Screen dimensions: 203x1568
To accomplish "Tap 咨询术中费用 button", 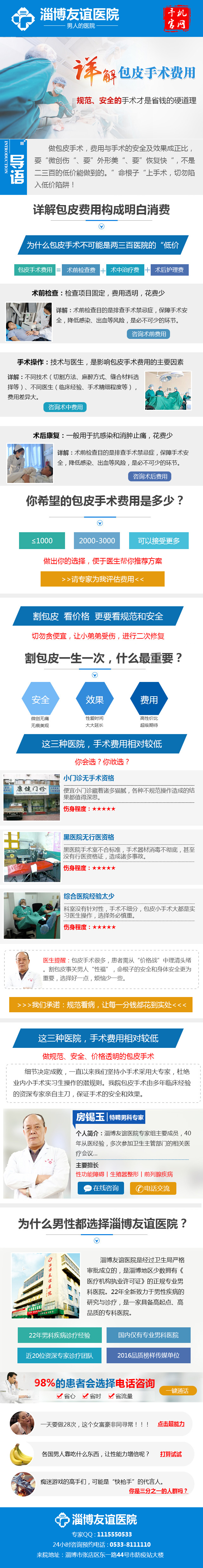I will (x=66, y=407).
